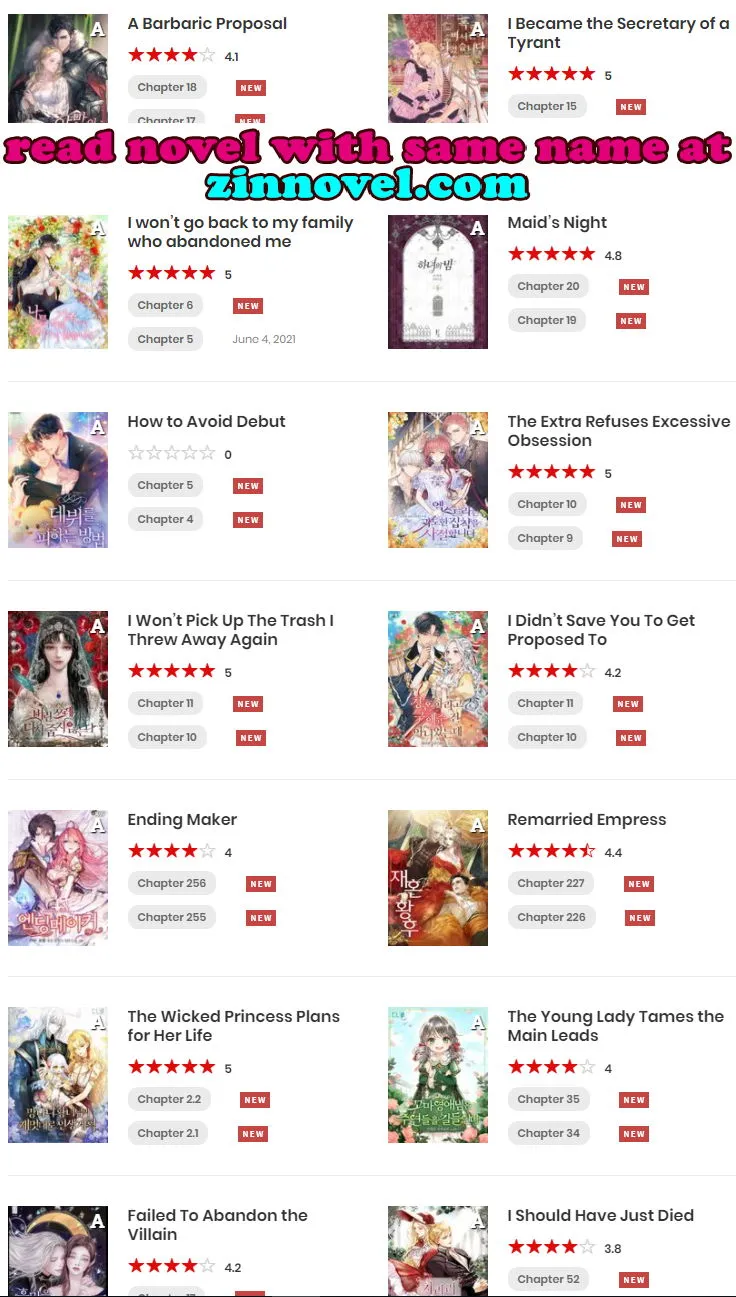Screen dimensions: 736x1297
Task: Select the cover of I Won't Pick Up The Trash
Action: (x=58, y=679)
